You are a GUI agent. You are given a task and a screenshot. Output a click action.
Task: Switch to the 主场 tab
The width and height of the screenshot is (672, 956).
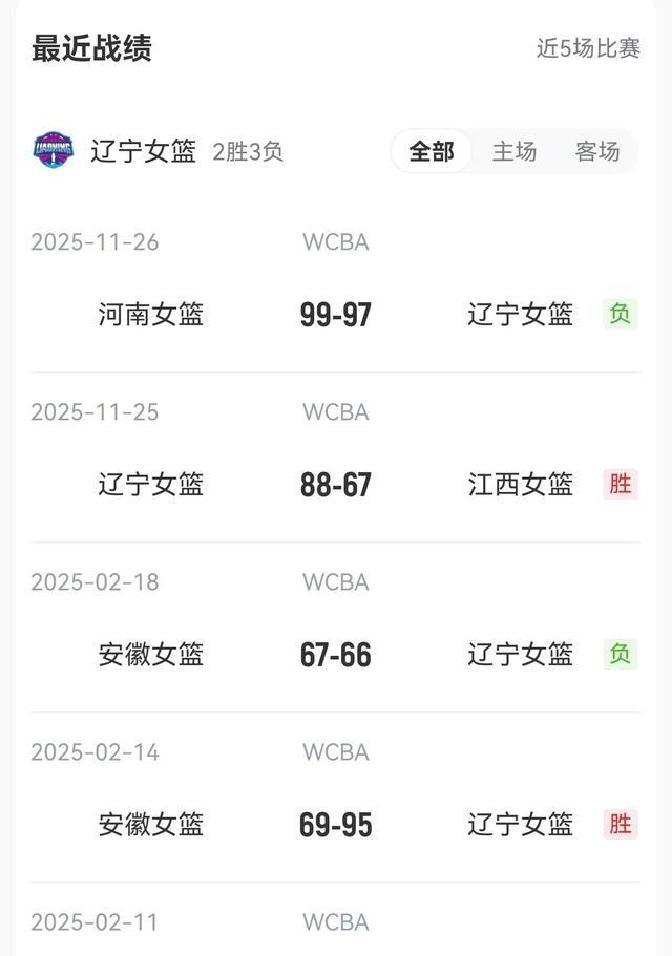pos(514,151)
